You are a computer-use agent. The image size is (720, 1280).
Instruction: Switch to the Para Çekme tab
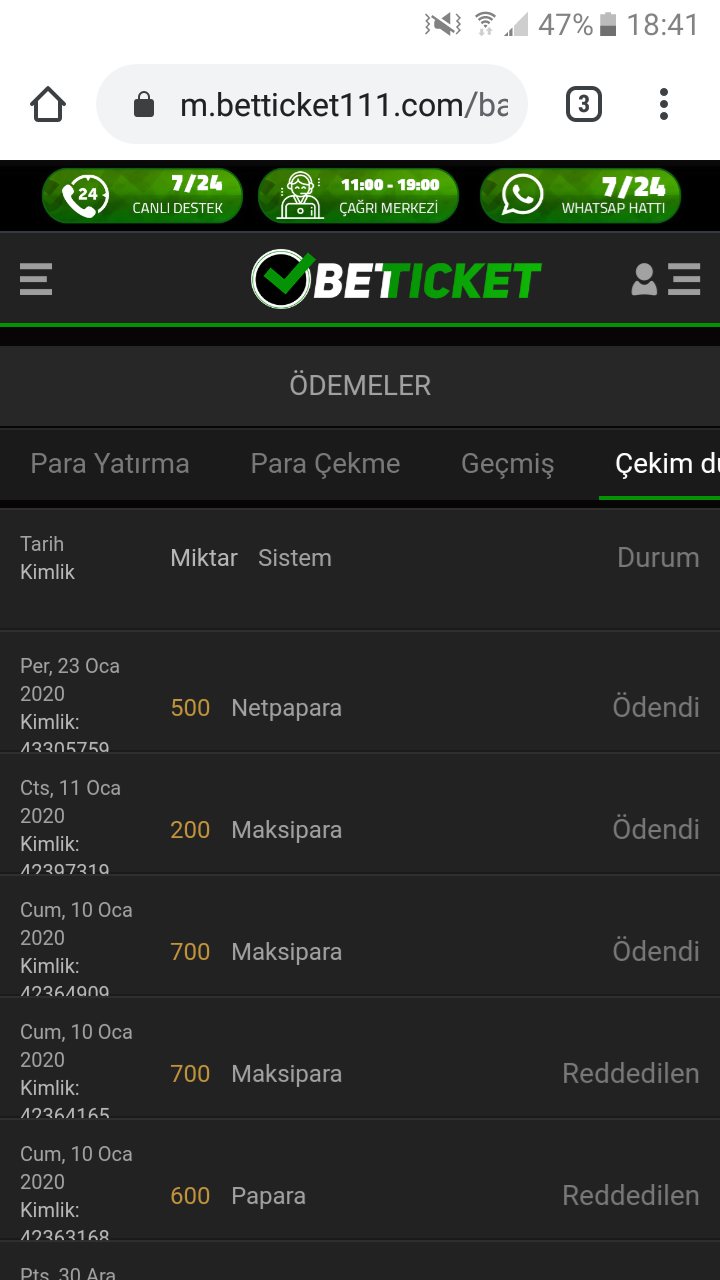pyautogui.click(x=325, y=464)
